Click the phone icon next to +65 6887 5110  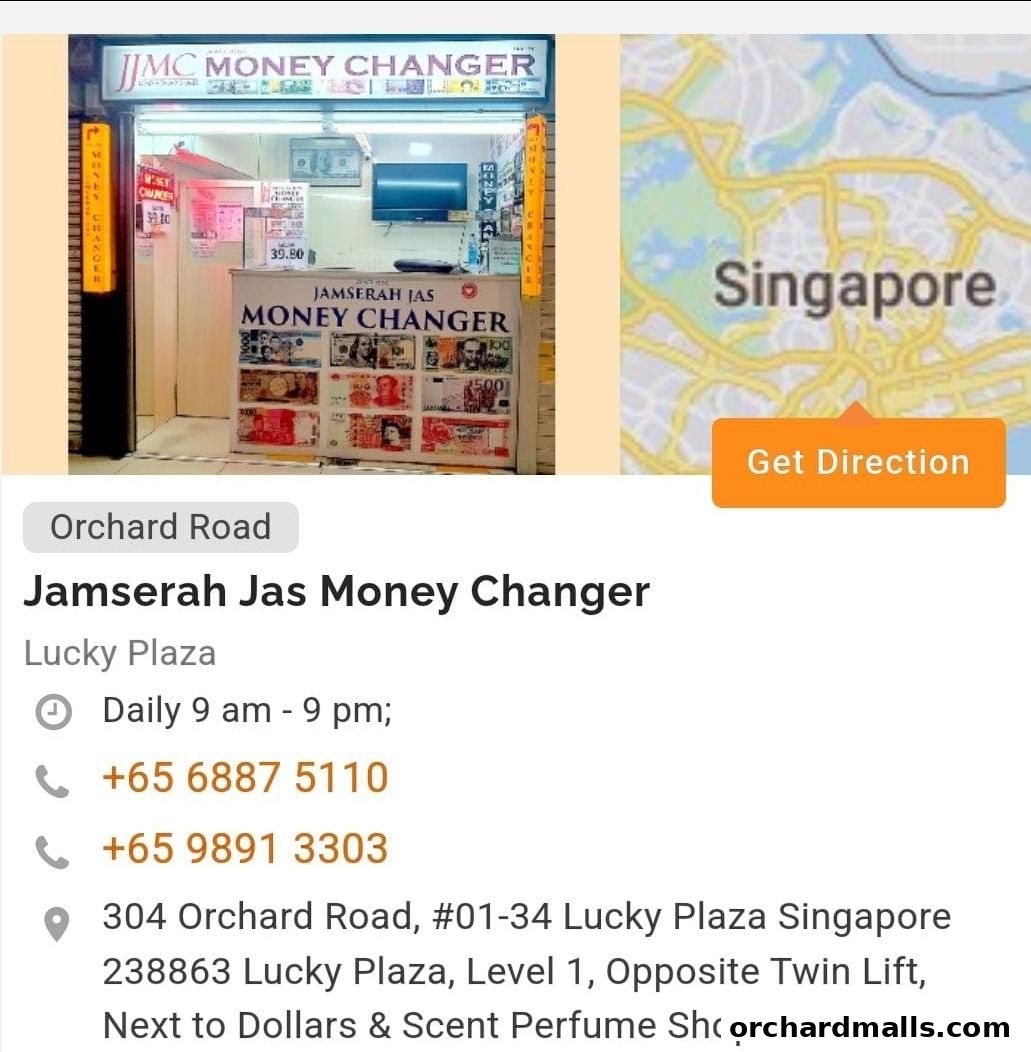pyautogui.click(x=52, y=780)
